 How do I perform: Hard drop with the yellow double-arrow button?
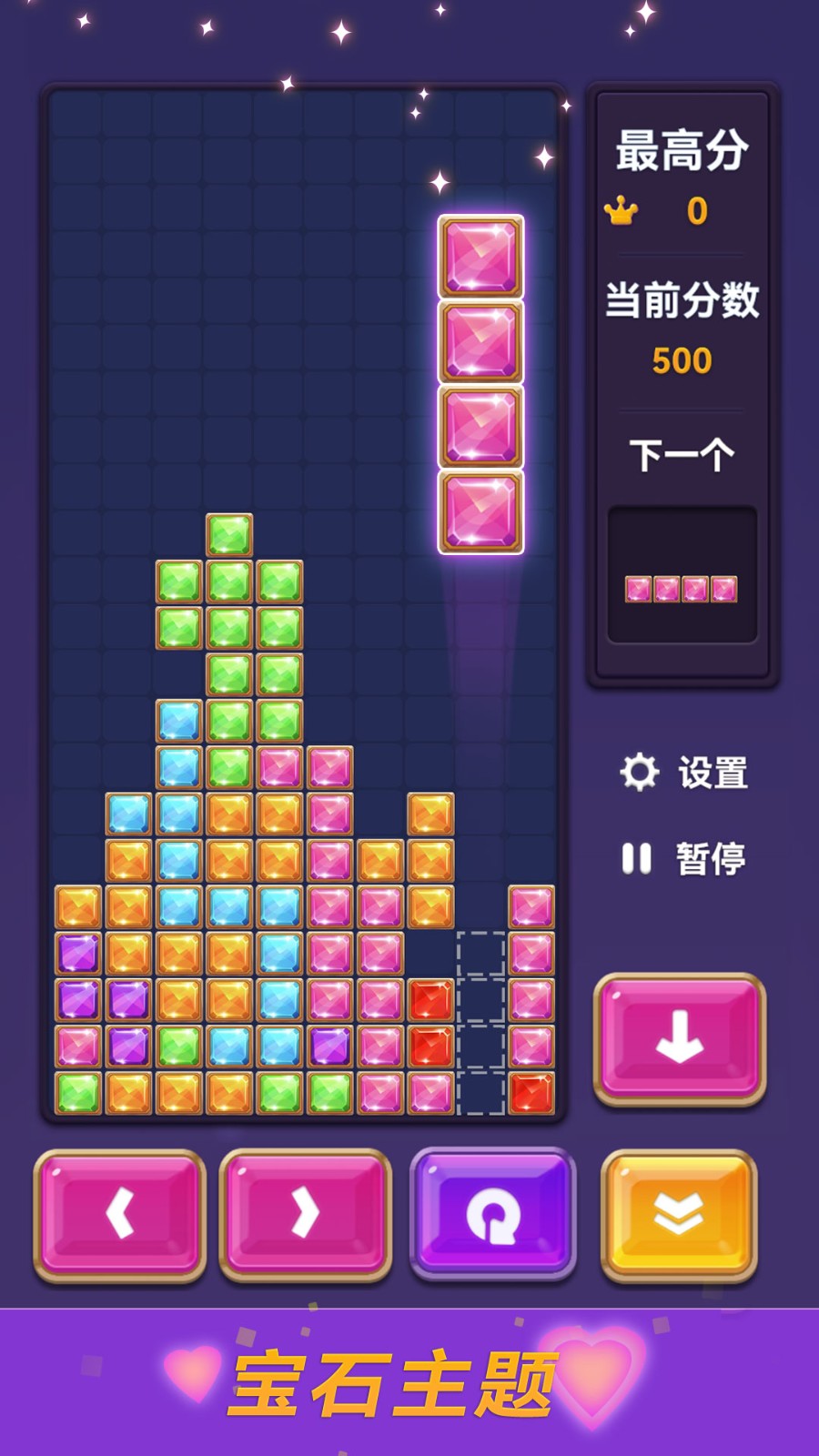[679, 1214]
